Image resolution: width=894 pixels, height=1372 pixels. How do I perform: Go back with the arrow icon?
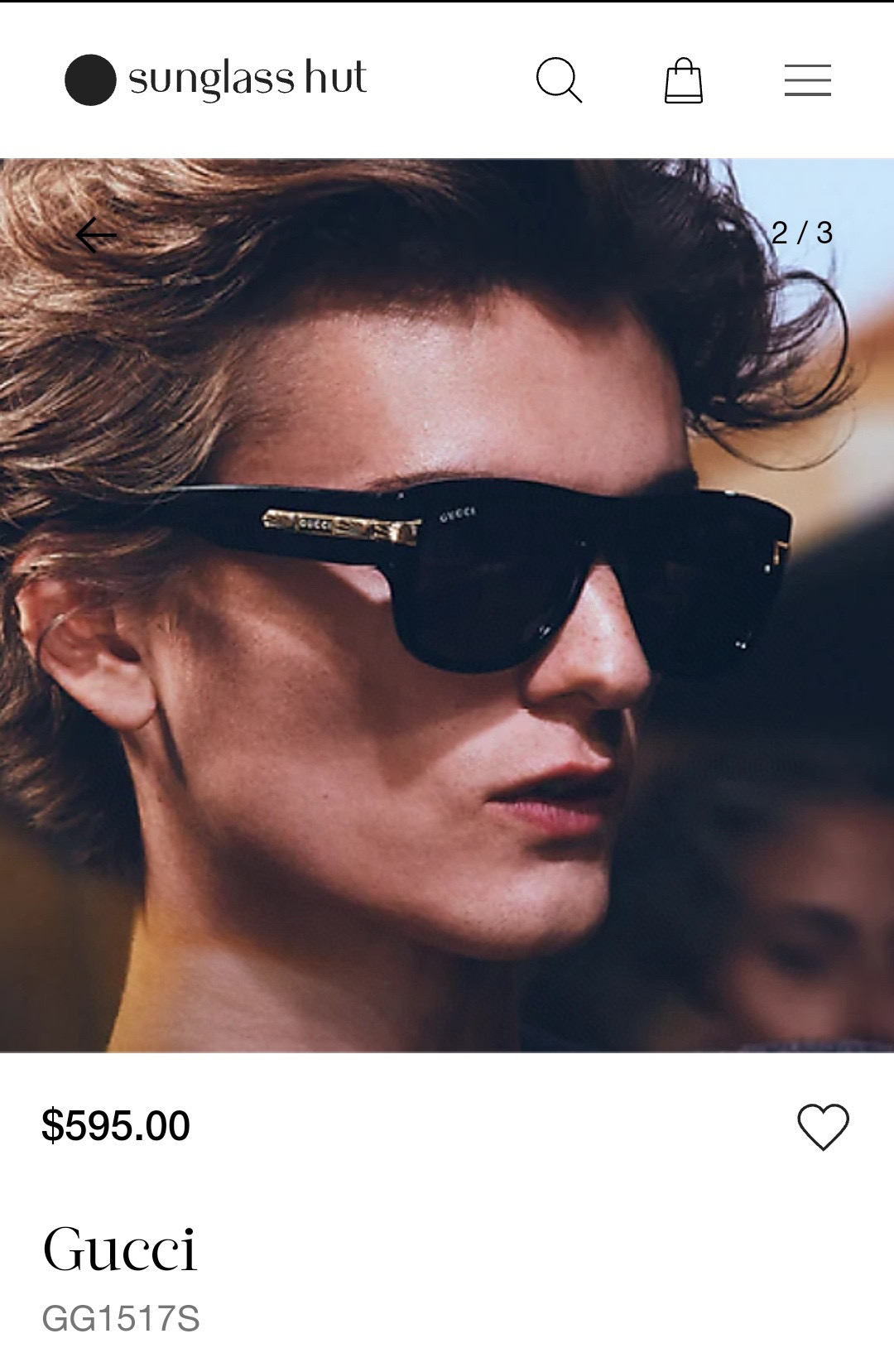(x=96, y=235)
